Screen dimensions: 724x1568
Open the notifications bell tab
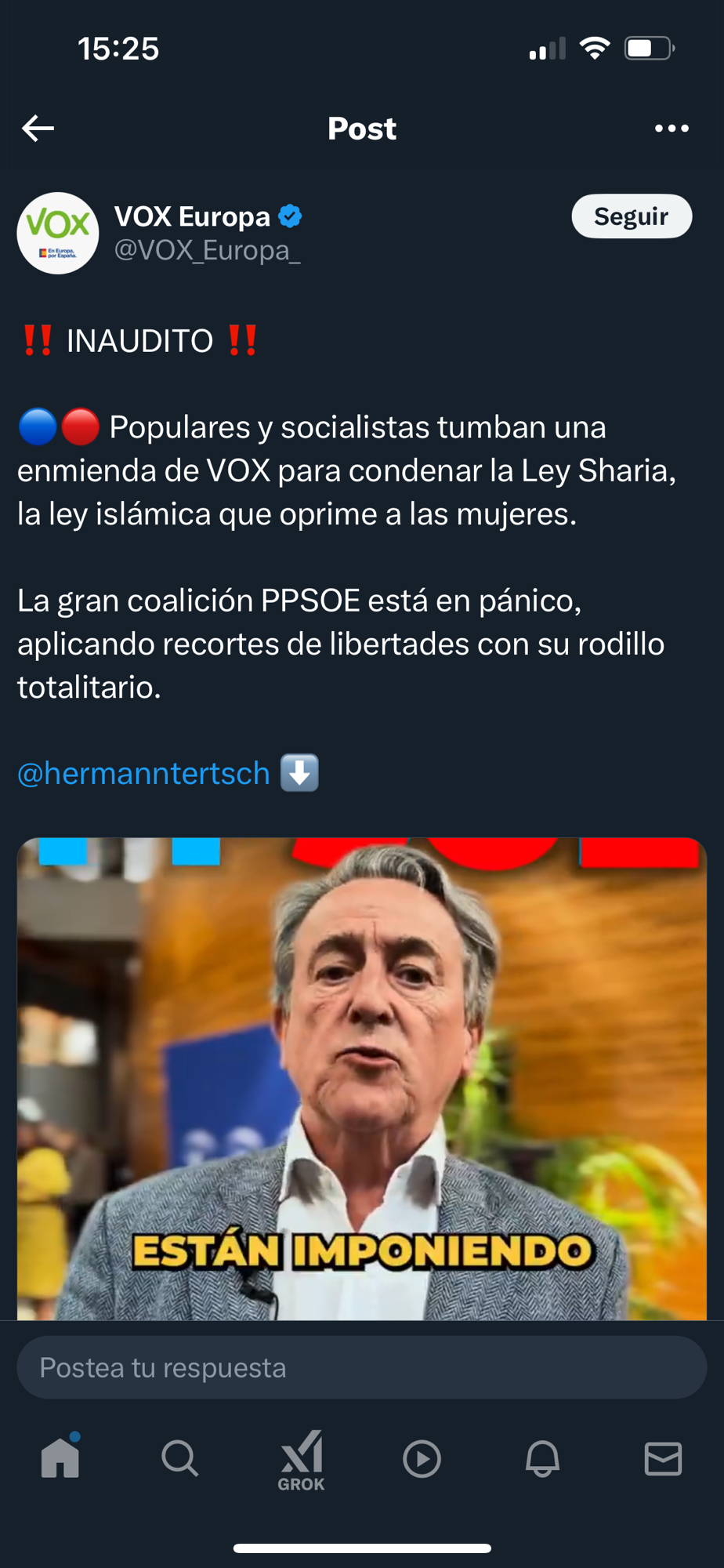coord(542,1458)
